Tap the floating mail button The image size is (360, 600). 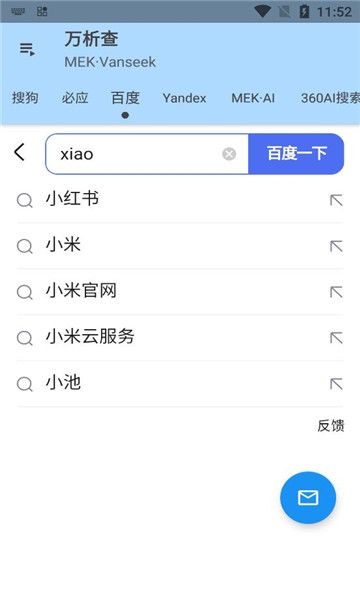tap(308, 498)
